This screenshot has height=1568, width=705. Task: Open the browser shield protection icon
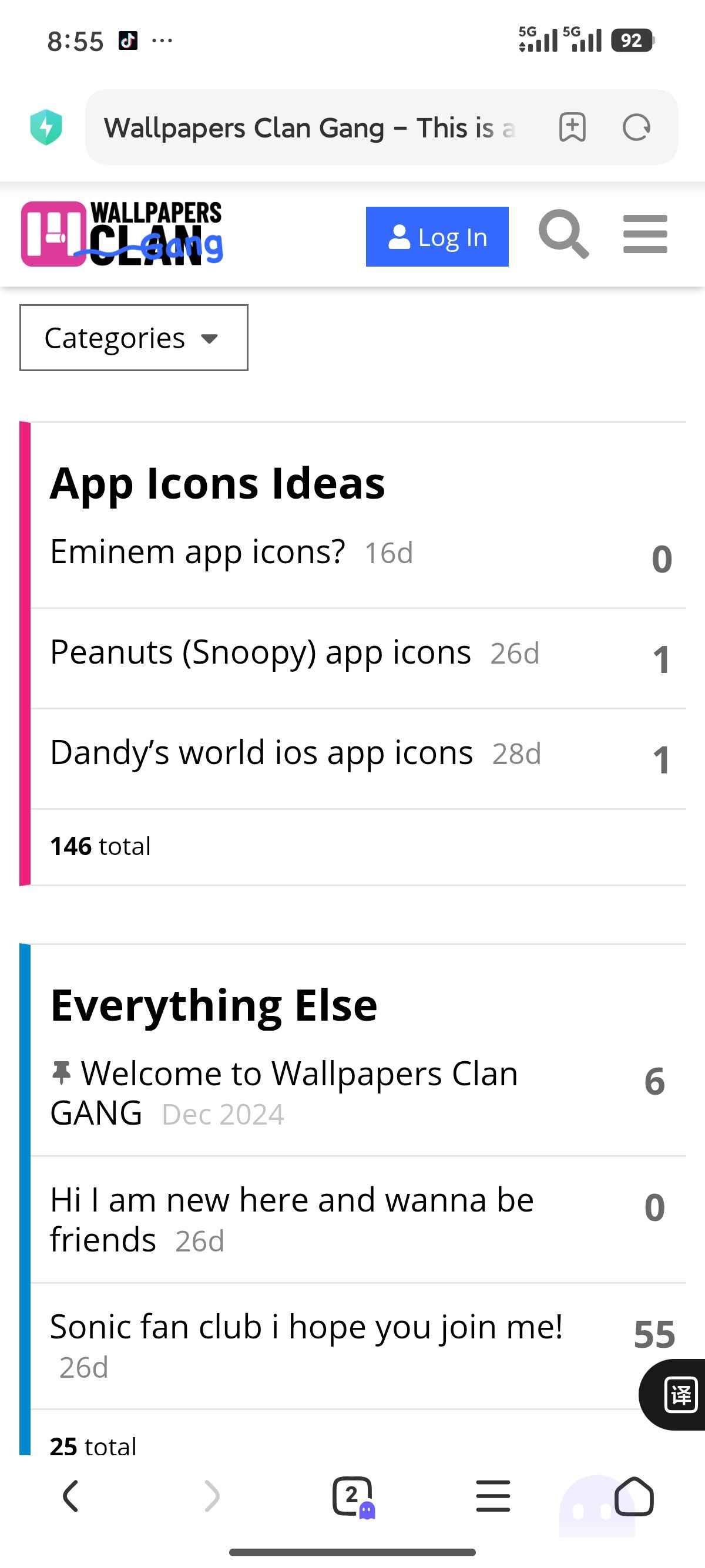[46, 127]
